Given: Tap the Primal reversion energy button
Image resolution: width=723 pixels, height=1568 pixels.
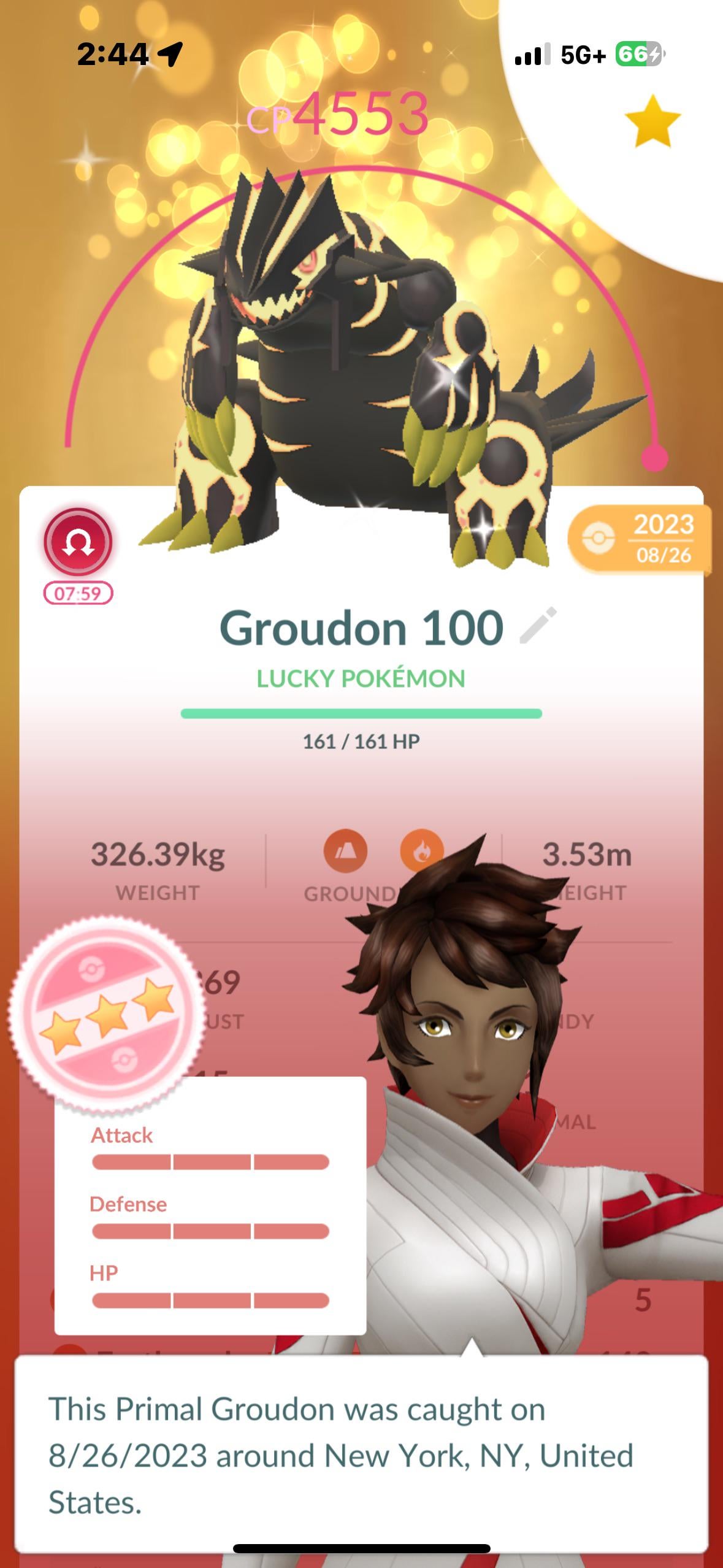Looking at the screenshot, I should 78,543.
